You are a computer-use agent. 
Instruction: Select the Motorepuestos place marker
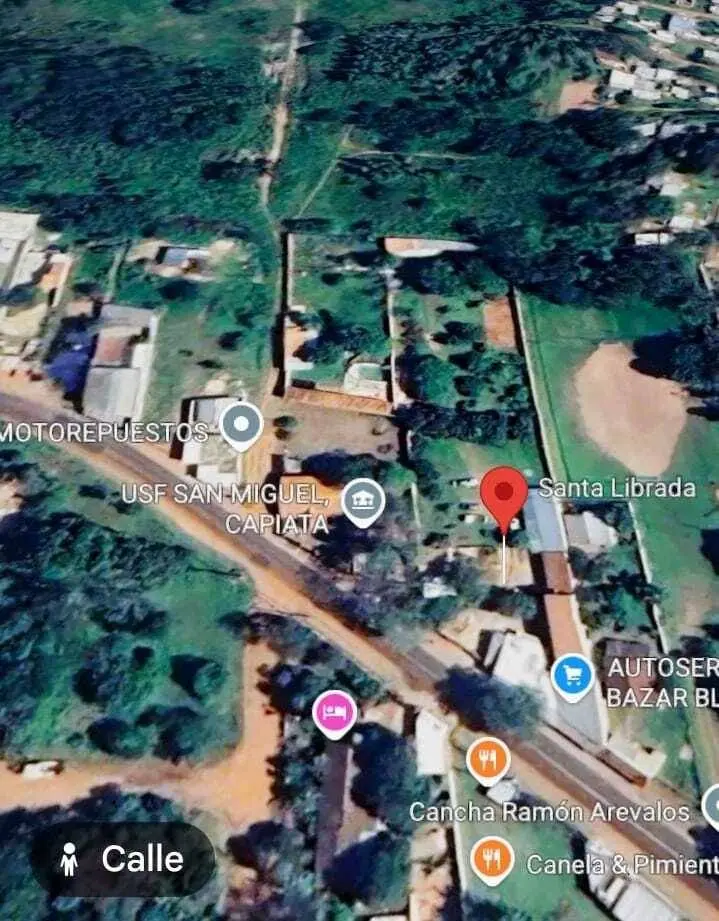241,424
